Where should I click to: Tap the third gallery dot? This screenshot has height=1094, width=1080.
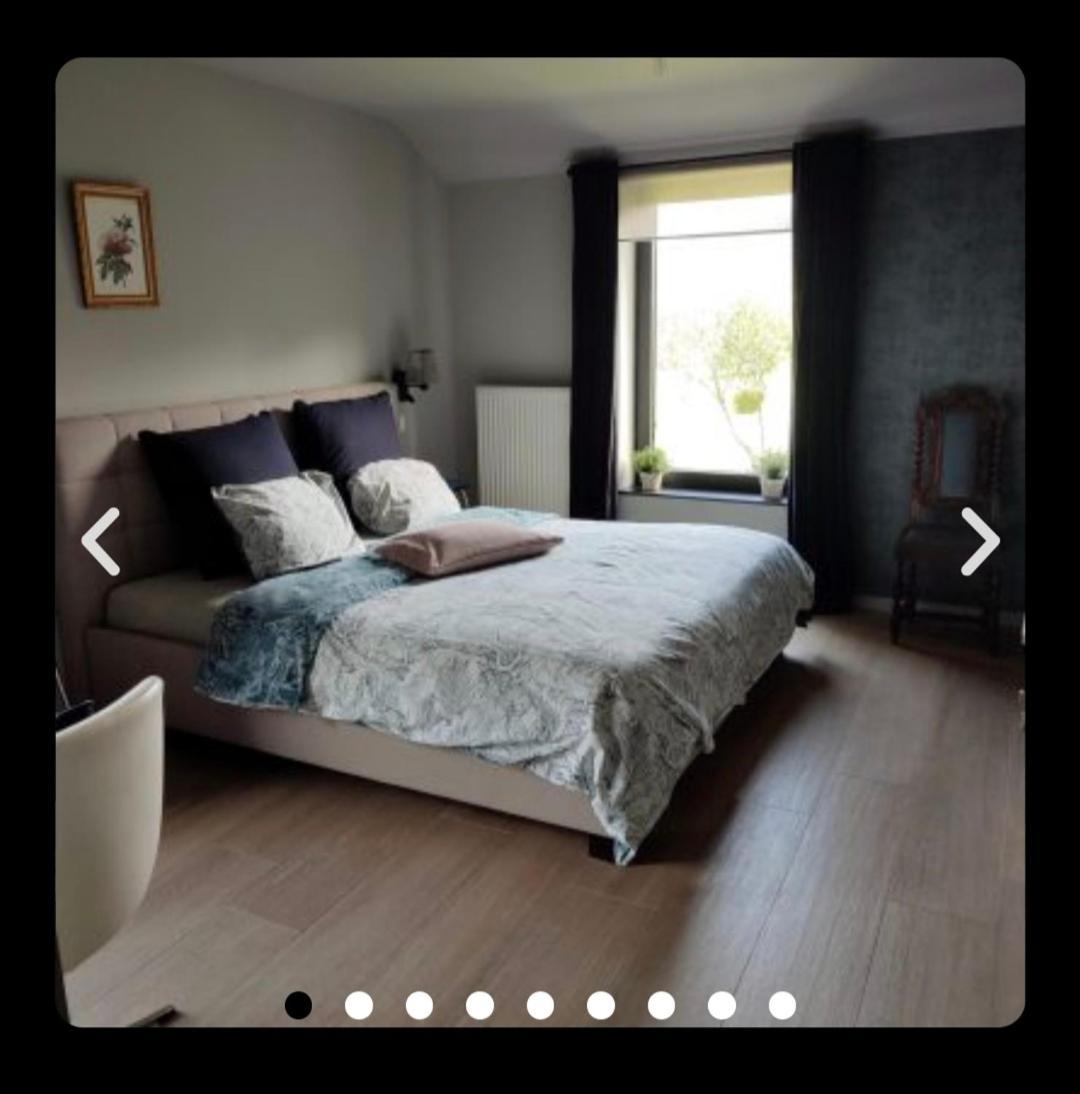coord(419,1005)
